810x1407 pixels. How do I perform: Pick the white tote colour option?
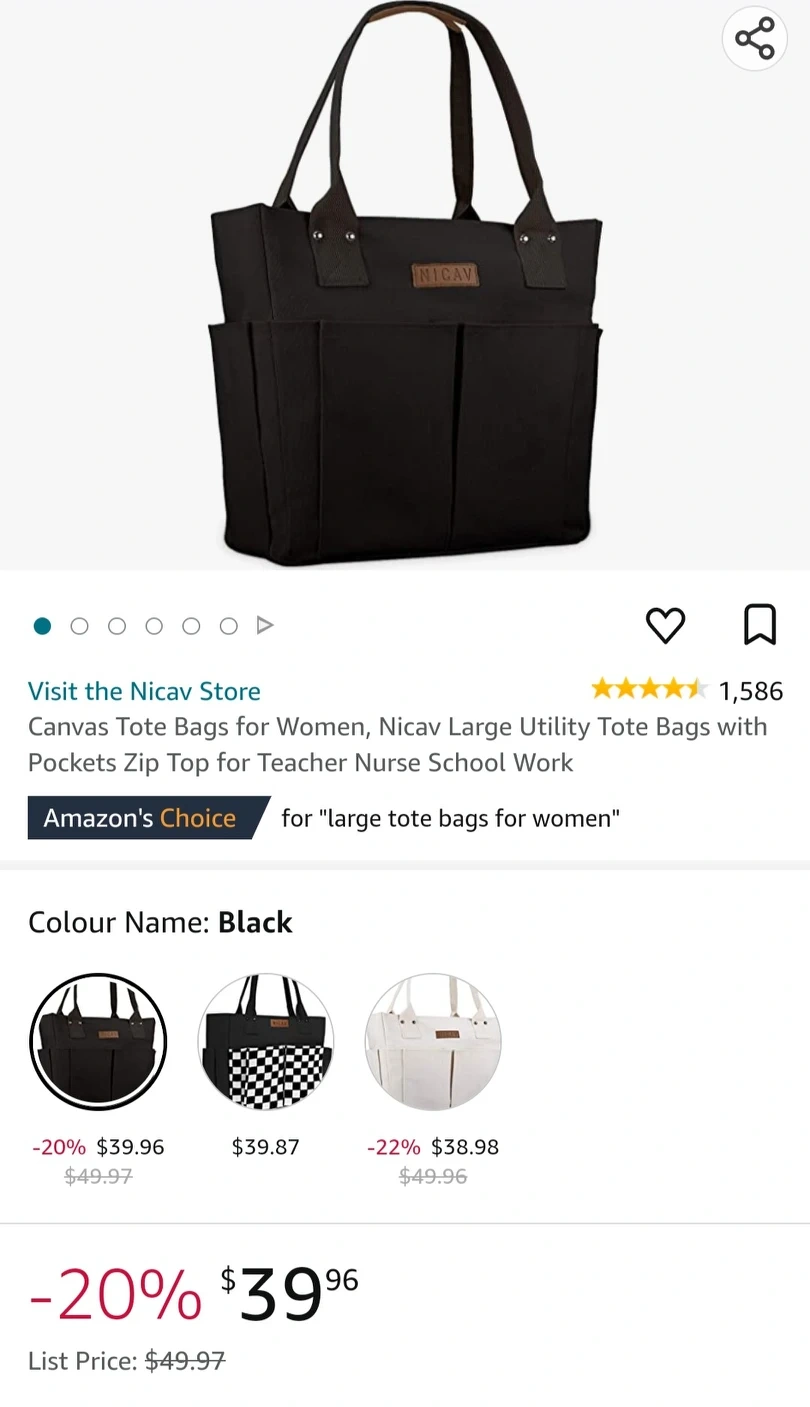[432, 1041]
